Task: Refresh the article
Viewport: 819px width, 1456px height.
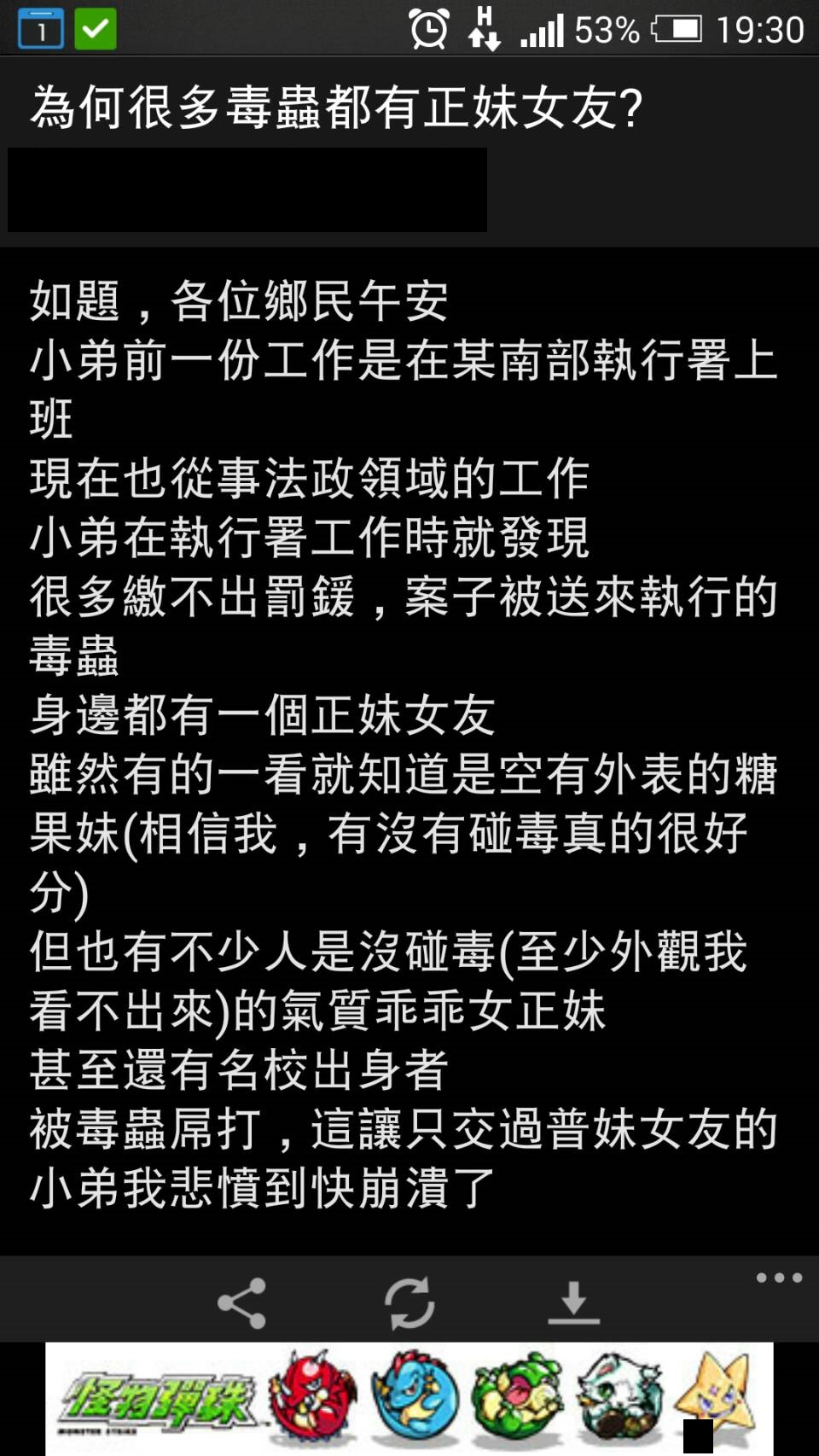Action: pyautogui.click(x=409, y=1302)
